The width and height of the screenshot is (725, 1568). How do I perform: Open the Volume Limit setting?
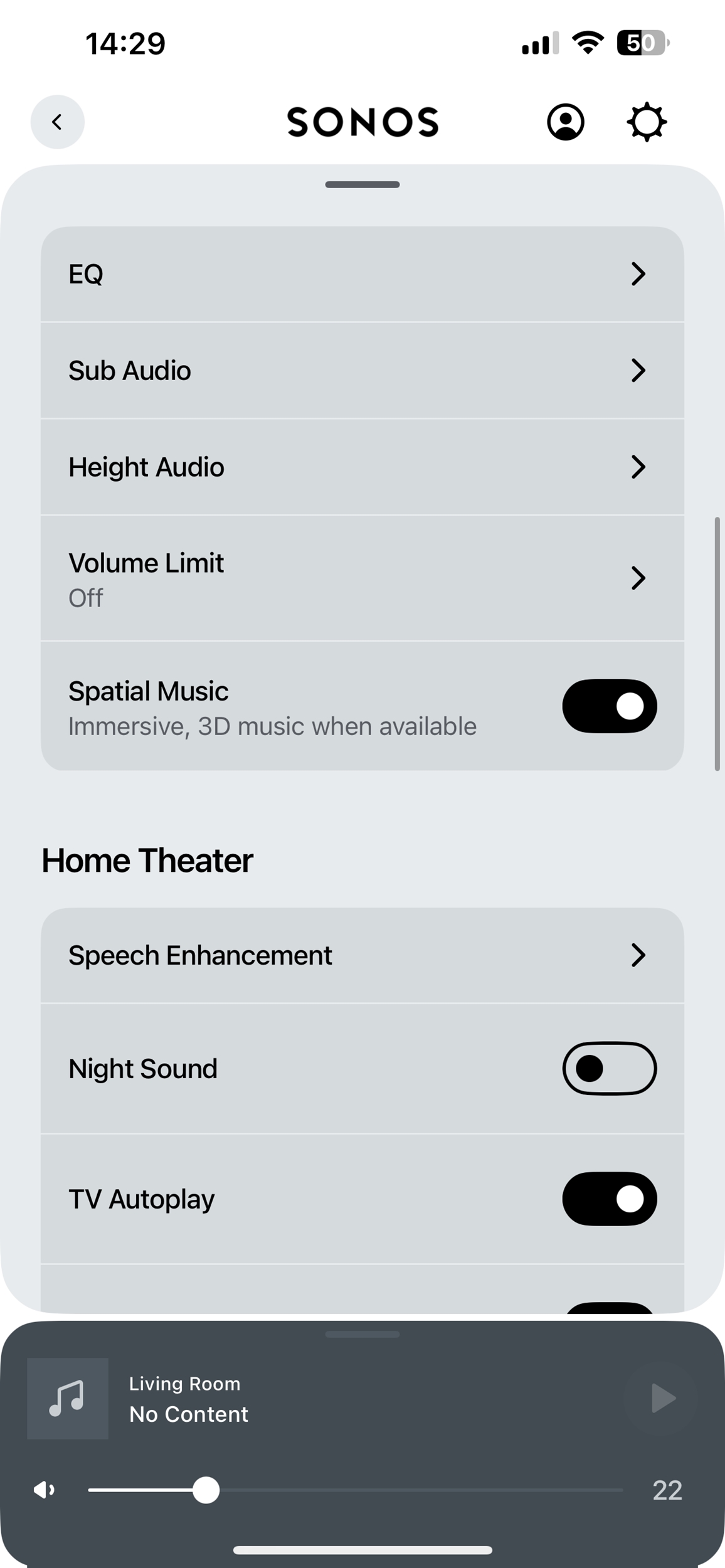[362, 578]
